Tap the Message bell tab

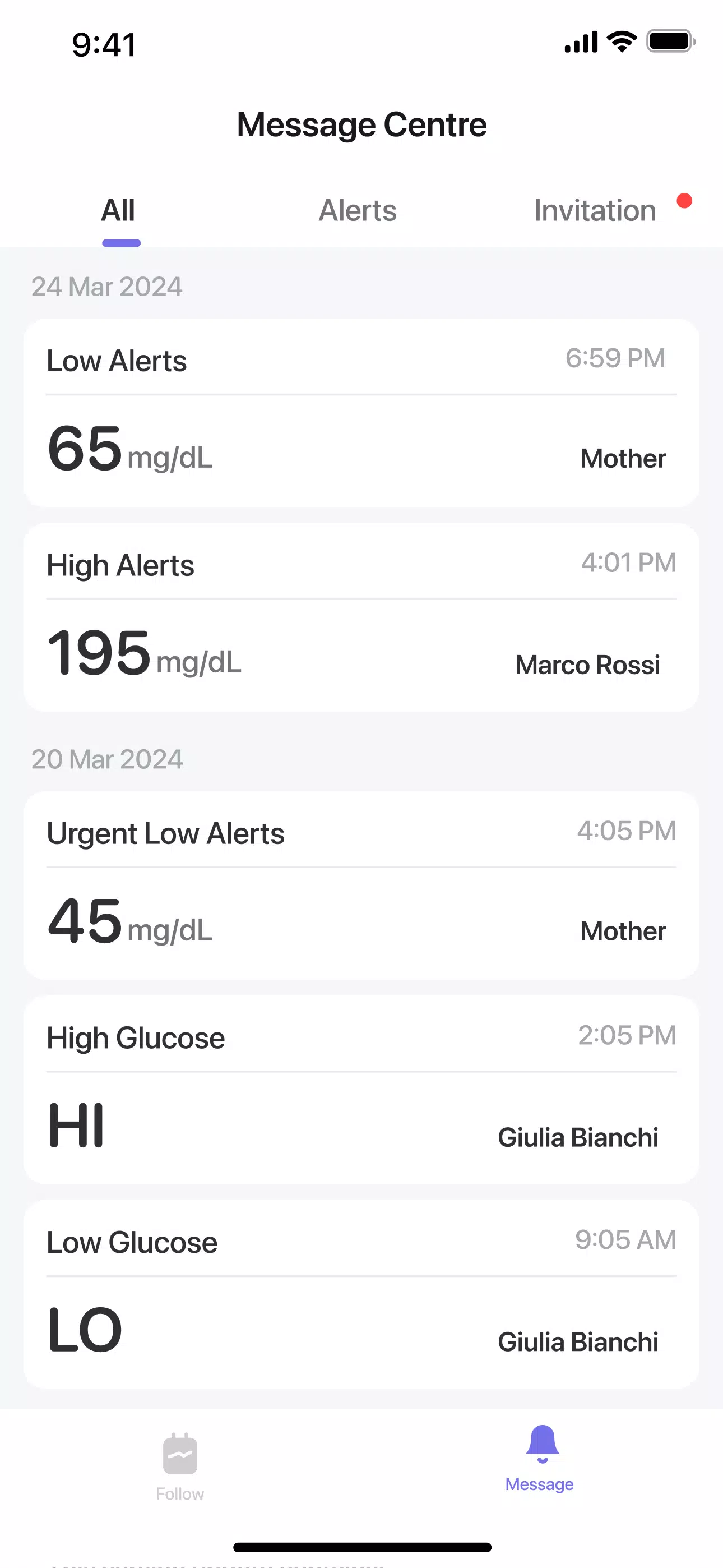[x=540, y=1459]
